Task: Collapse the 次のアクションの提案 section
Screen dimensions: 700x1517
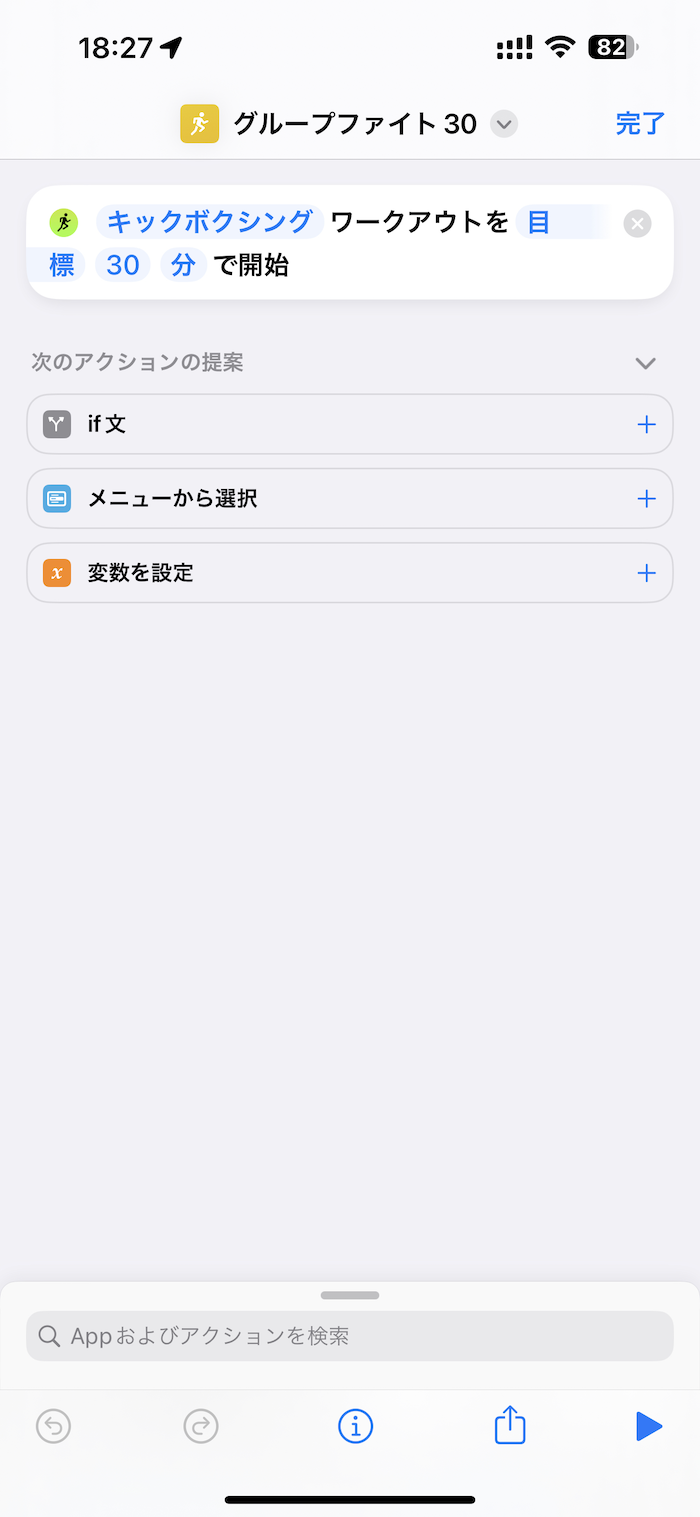Action: [646, 363]
